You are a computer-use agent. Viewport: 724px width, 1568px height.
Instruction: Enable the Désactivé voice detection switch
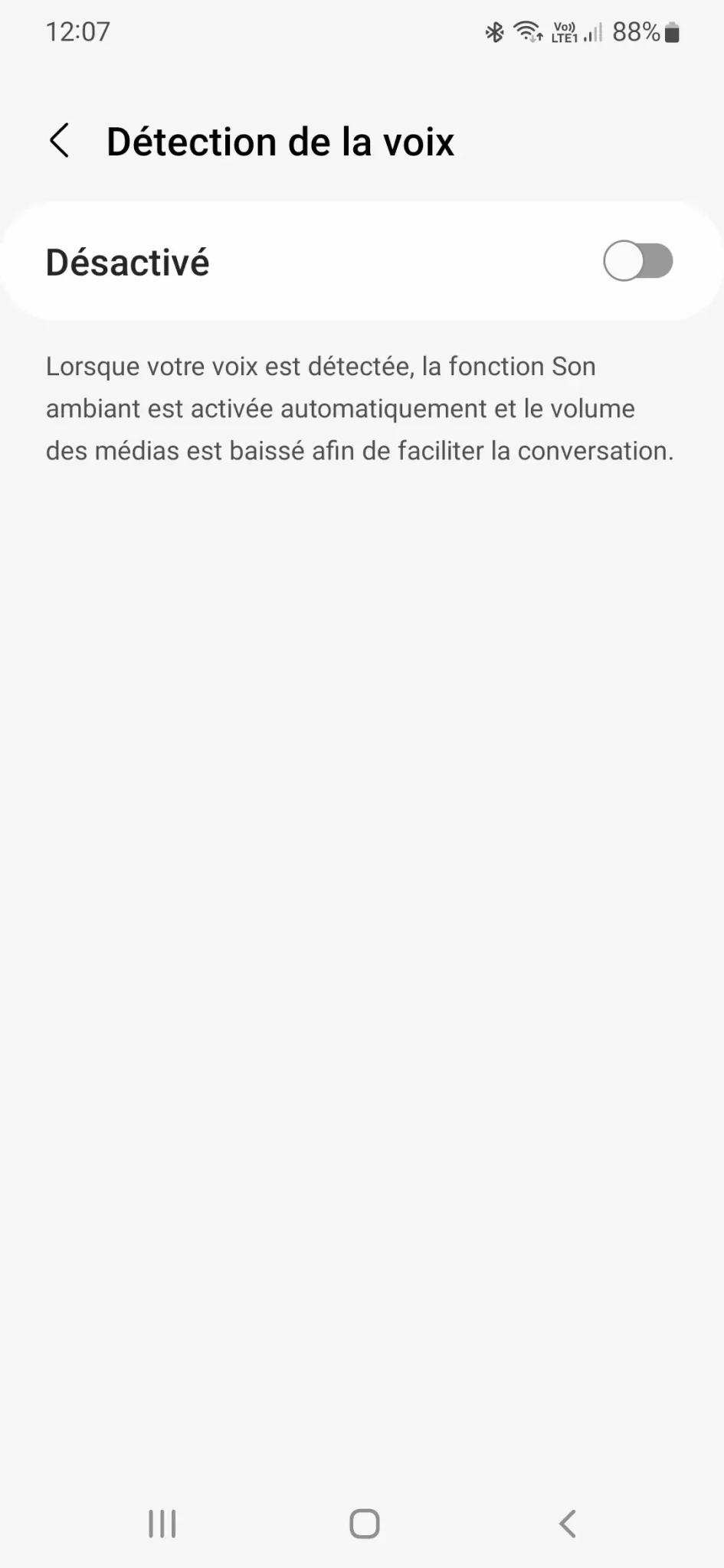(x=637, y=261)
